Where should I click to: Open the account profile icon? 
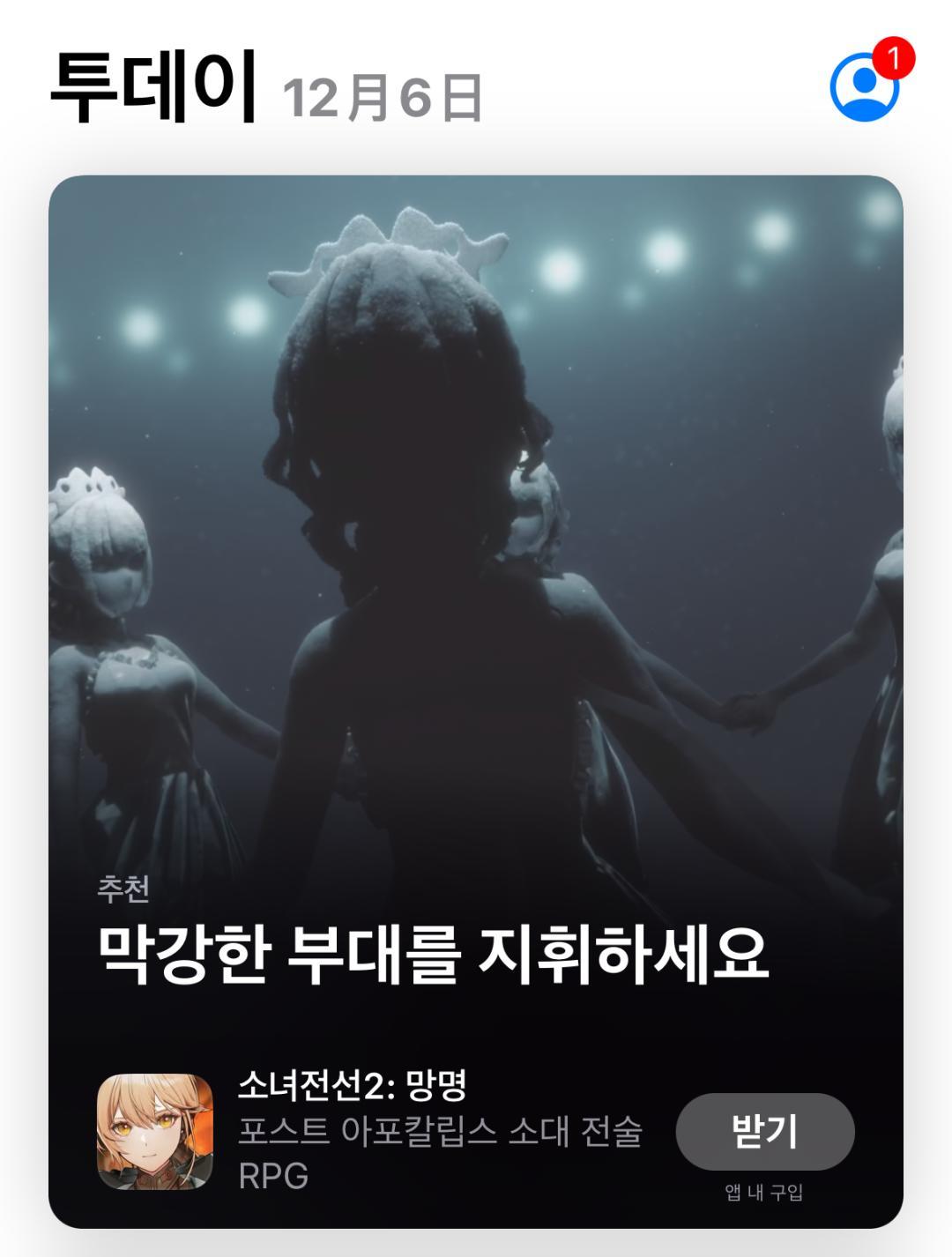865,86
